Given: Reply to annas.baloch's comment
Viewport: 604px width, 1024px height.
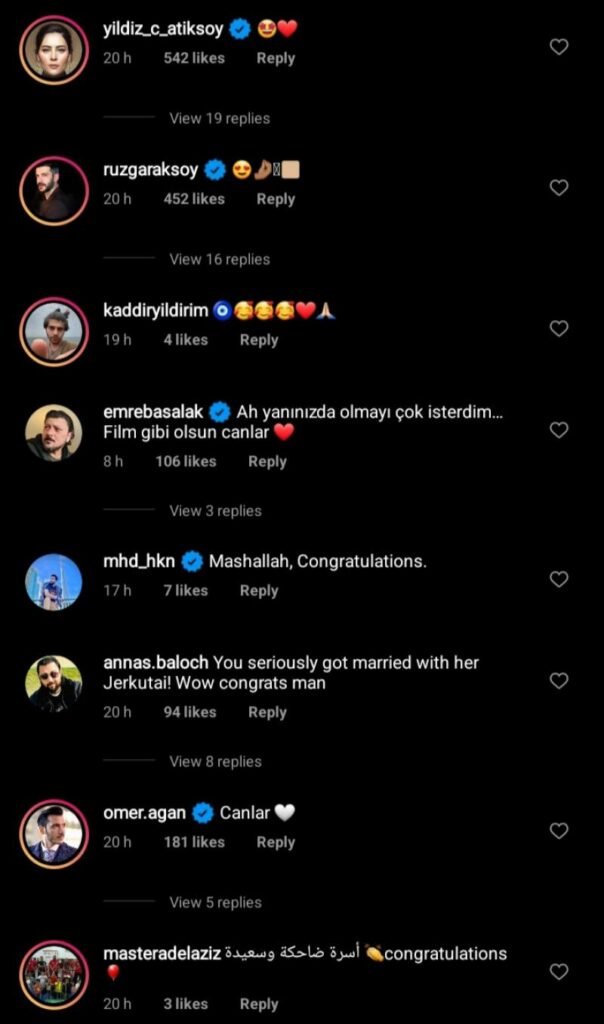Looking at the screenshot, I should coord(267,712).
